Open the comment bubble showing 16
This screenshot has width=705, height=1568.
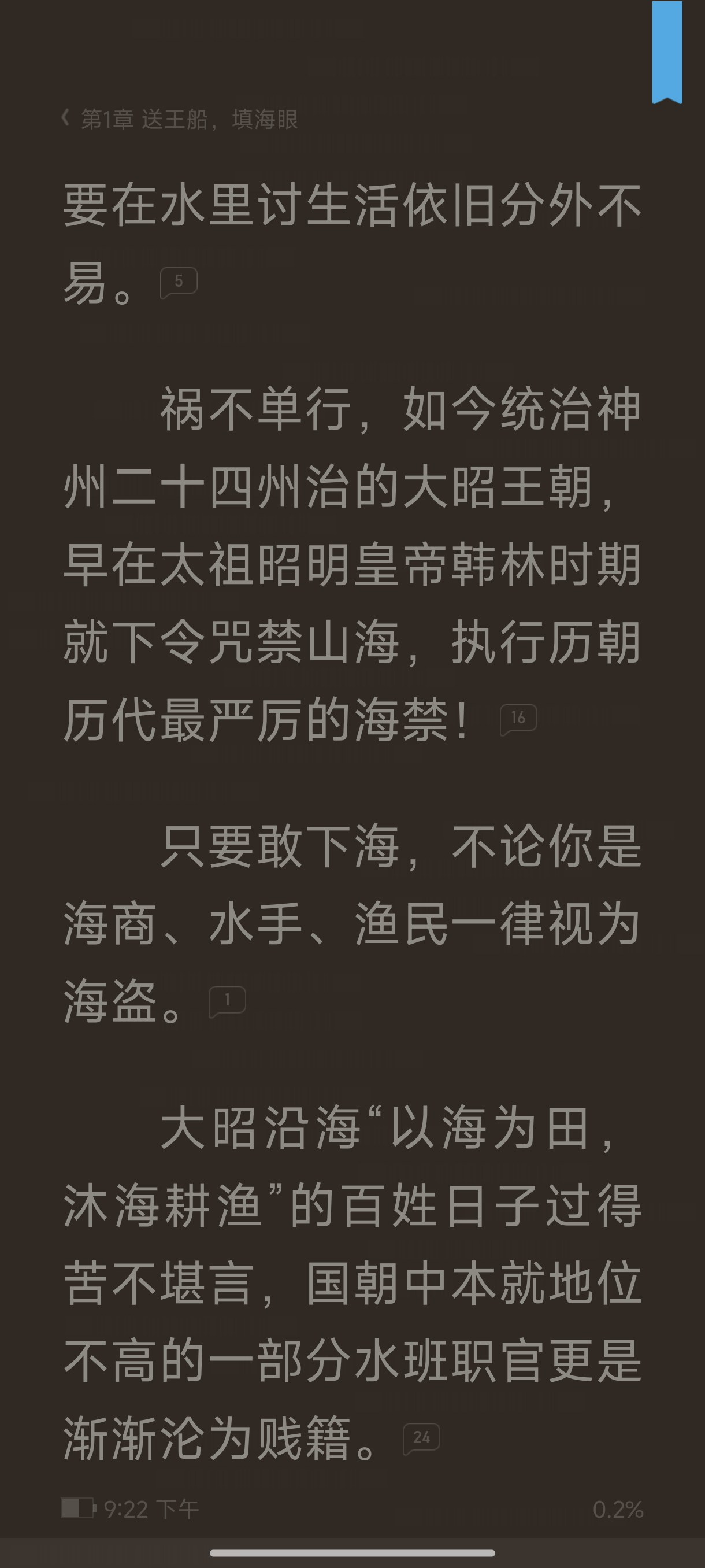[x=518, y=719]
